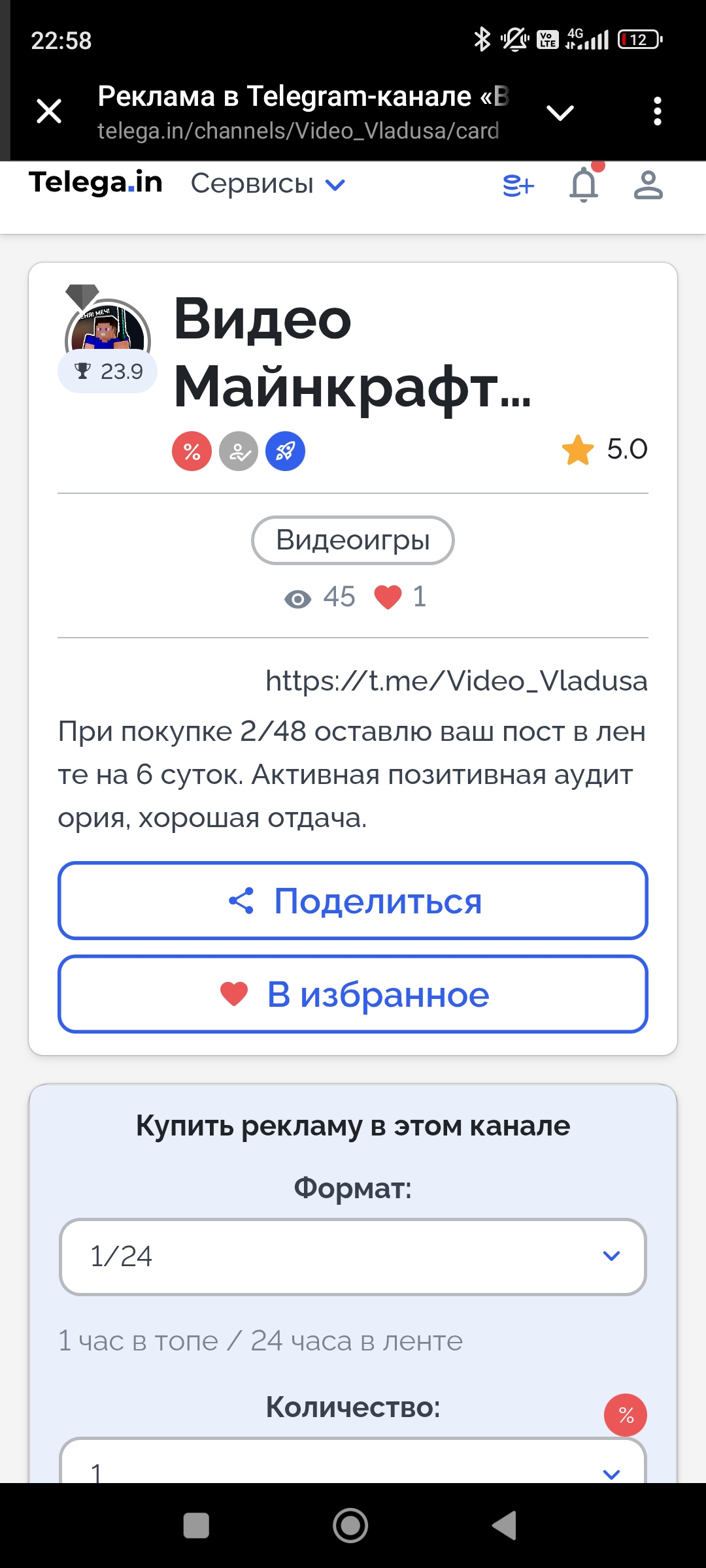The height and width of the screenshot is (1568, 706).
Task: Share the channel via Поделиться
Action: [x=353, y=901]
